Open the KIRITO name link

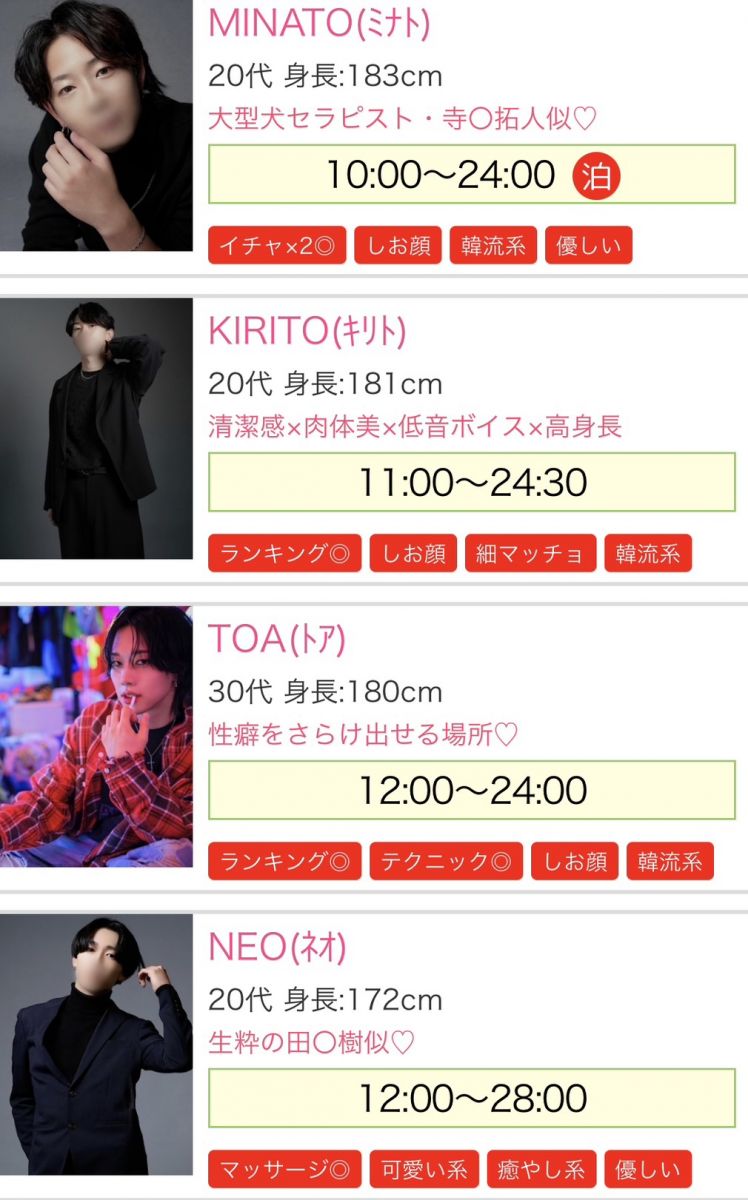[x=307, y=331]
